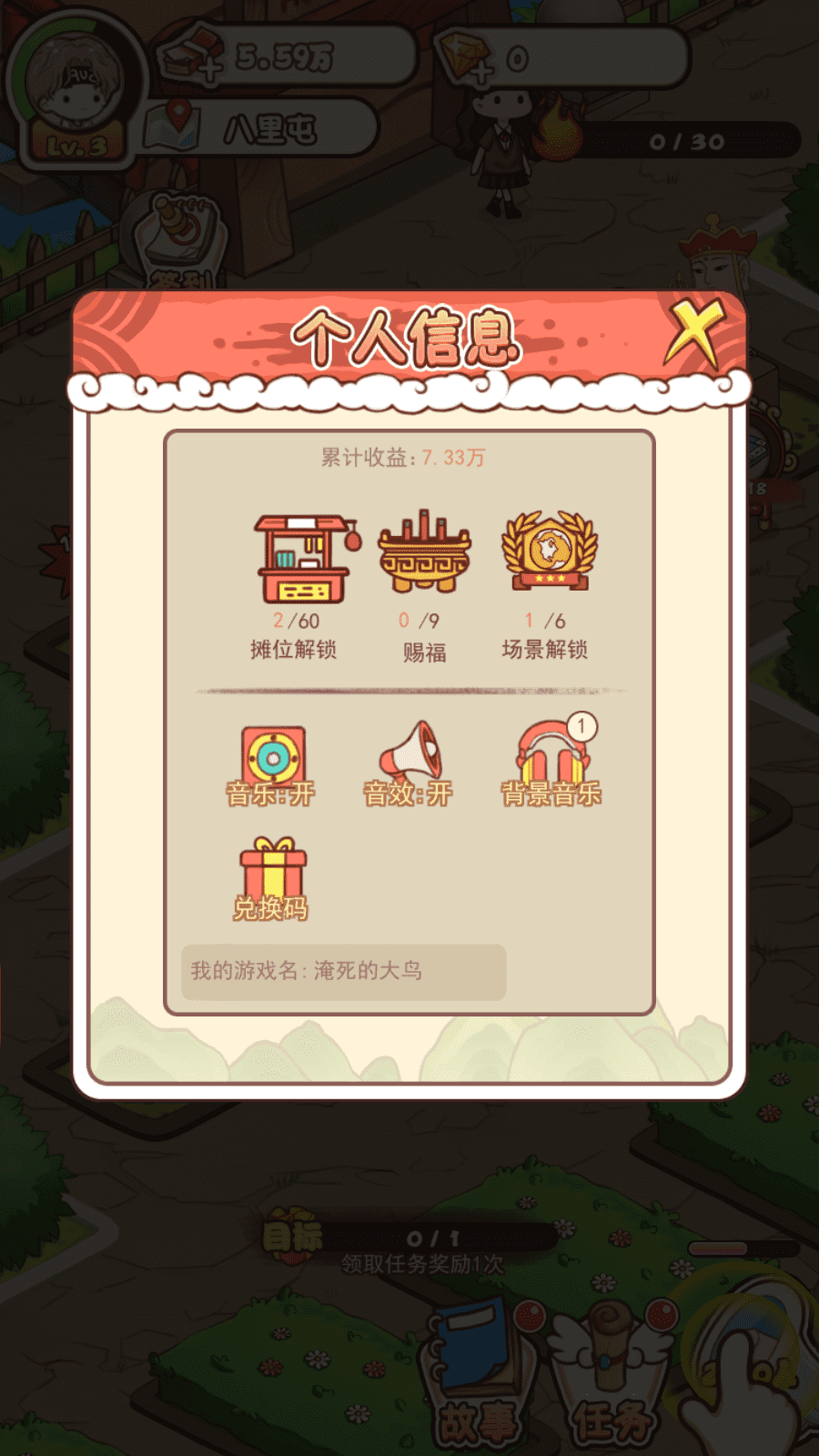The width and height of the screenshot is (819, 1456).
Task: Toggle the 音乐:开 music setting
Action: [272, 766]
